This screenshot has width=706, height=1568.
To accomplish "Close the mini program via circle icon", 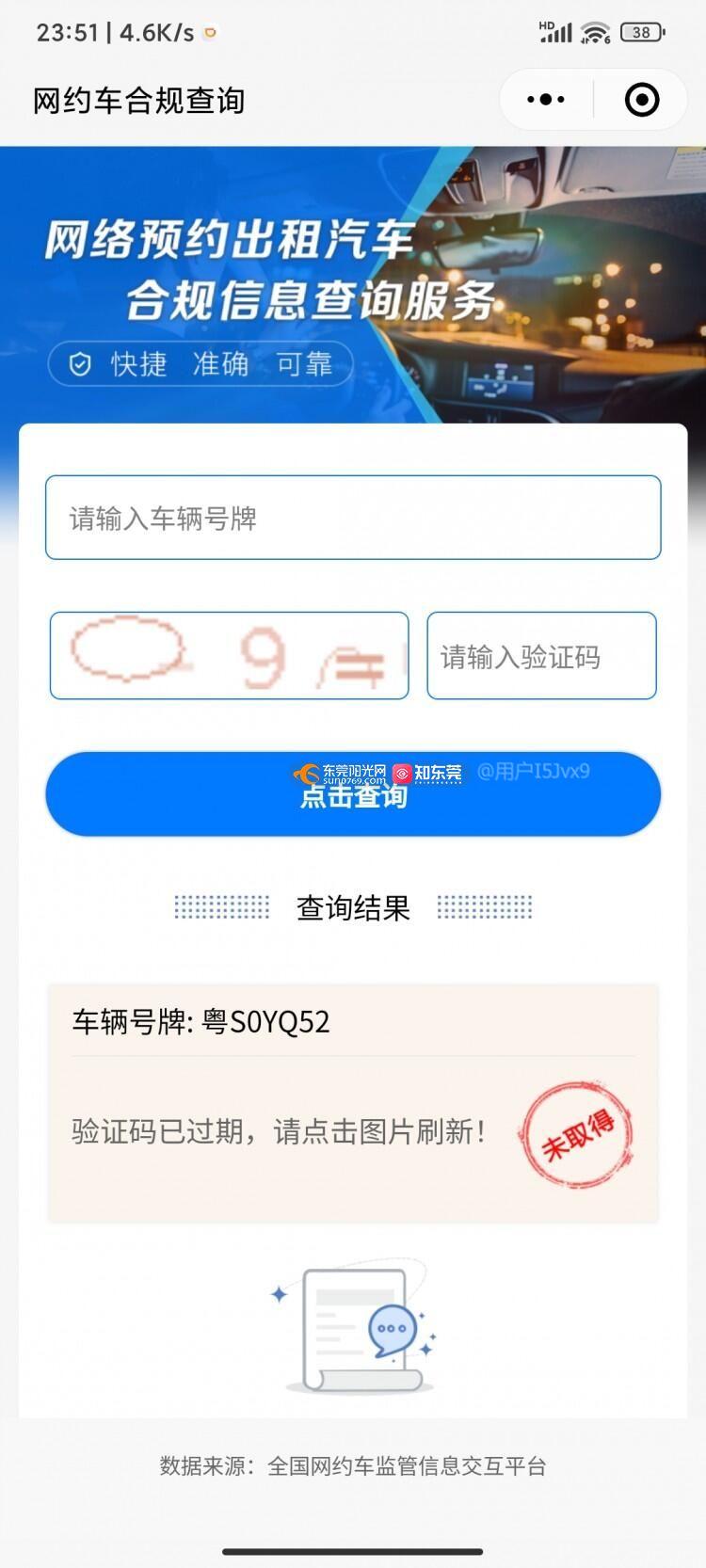I will pyautogui.click(x=642, y=100).
